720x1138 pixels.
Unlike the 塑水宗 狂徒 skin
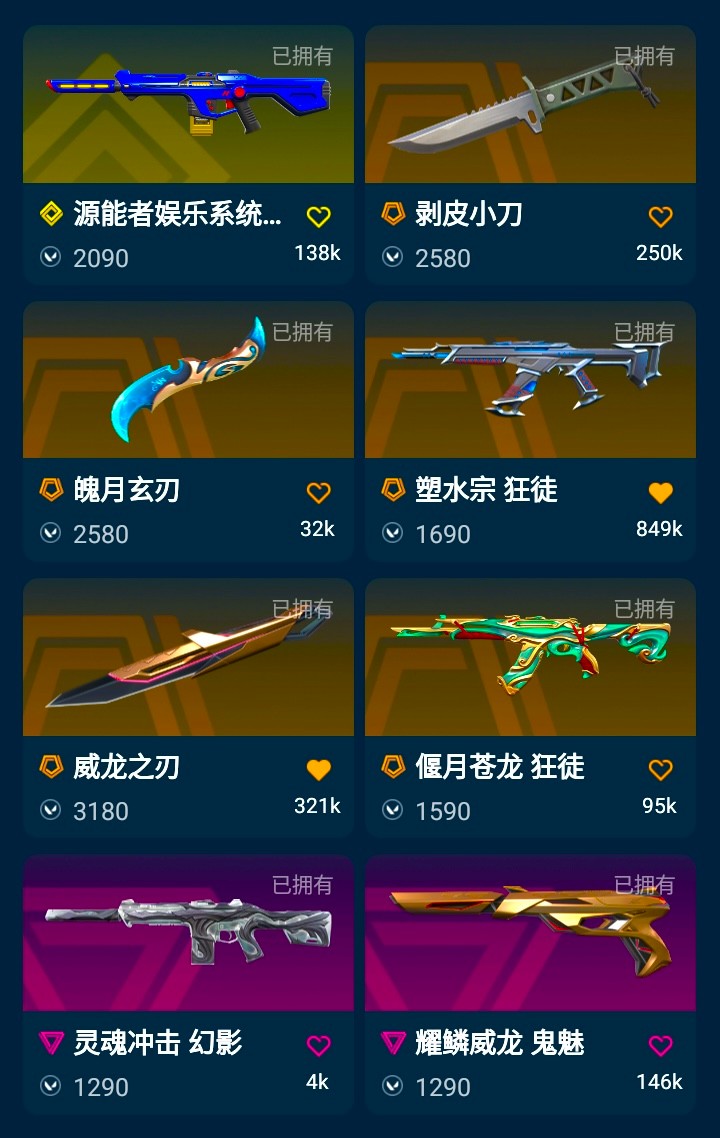click(660, 492)
